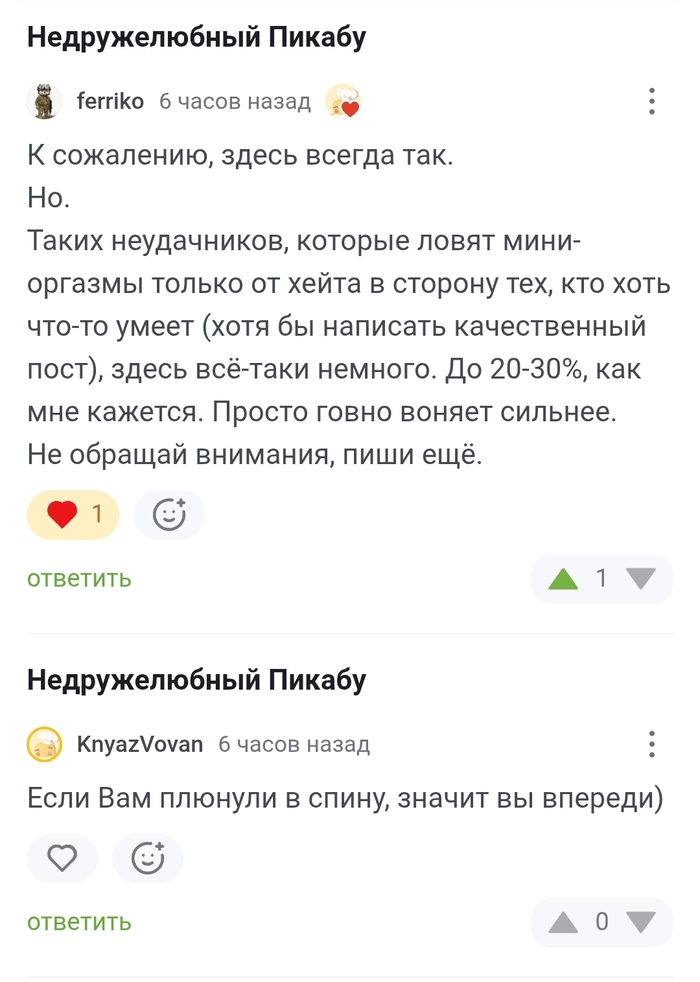This screenshot has height=982, width=700.
Task: Reply to ferriko's comment
Action: [x=79, y=578]
